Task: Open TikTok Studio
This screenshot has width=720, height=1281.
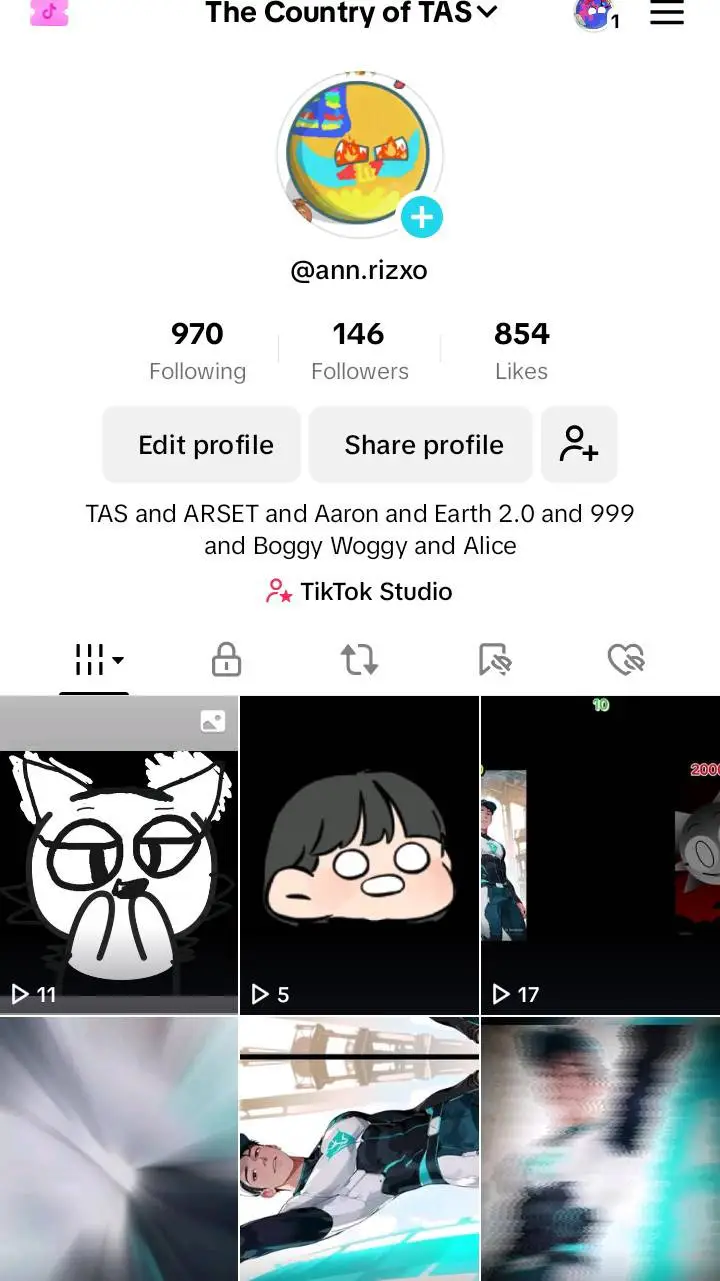Action: (360, 592)
